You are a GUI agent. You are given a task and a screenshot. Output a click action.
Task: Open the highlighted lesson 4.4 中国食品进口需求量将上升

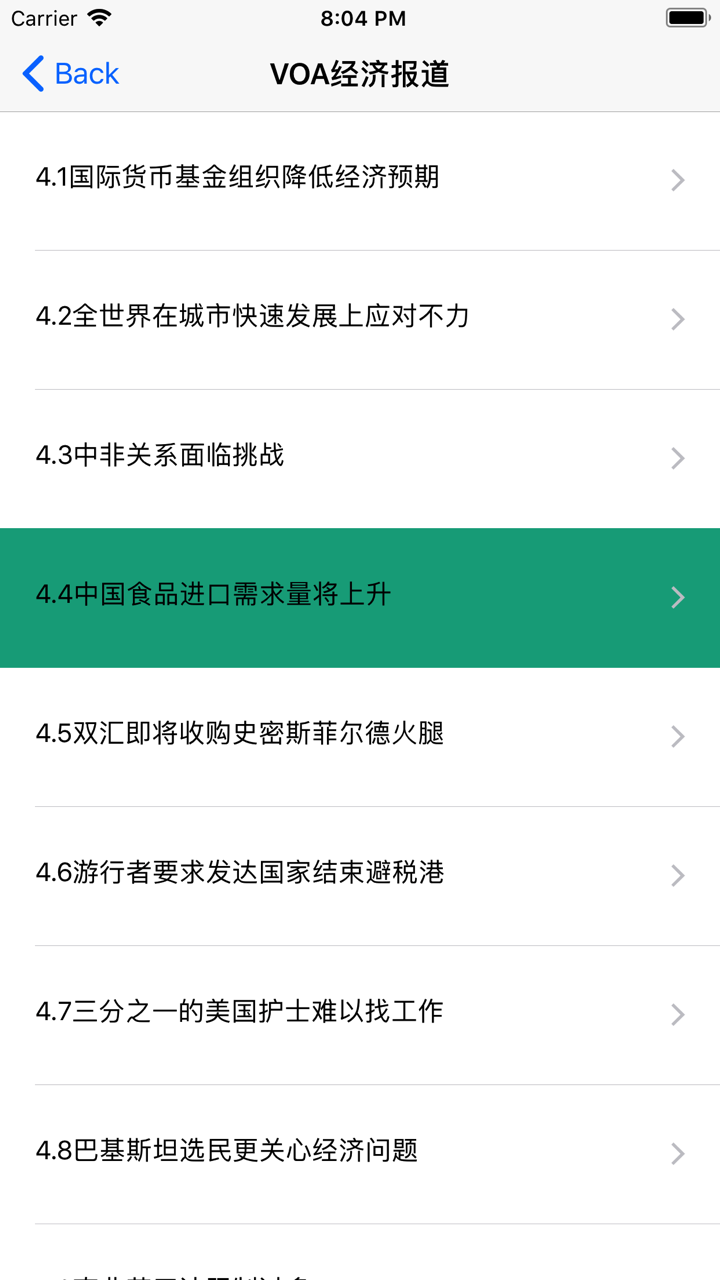(x=360, y=596)
